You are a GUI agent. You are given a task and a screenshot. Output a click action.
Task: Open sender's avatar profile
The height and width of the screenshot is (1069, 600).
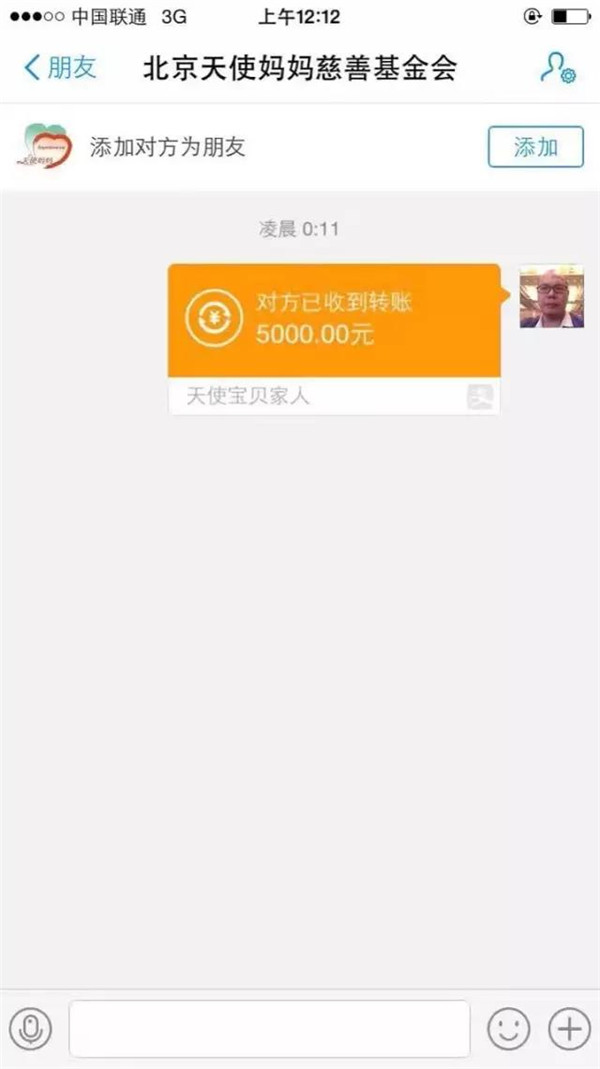(x=551, y=297)
